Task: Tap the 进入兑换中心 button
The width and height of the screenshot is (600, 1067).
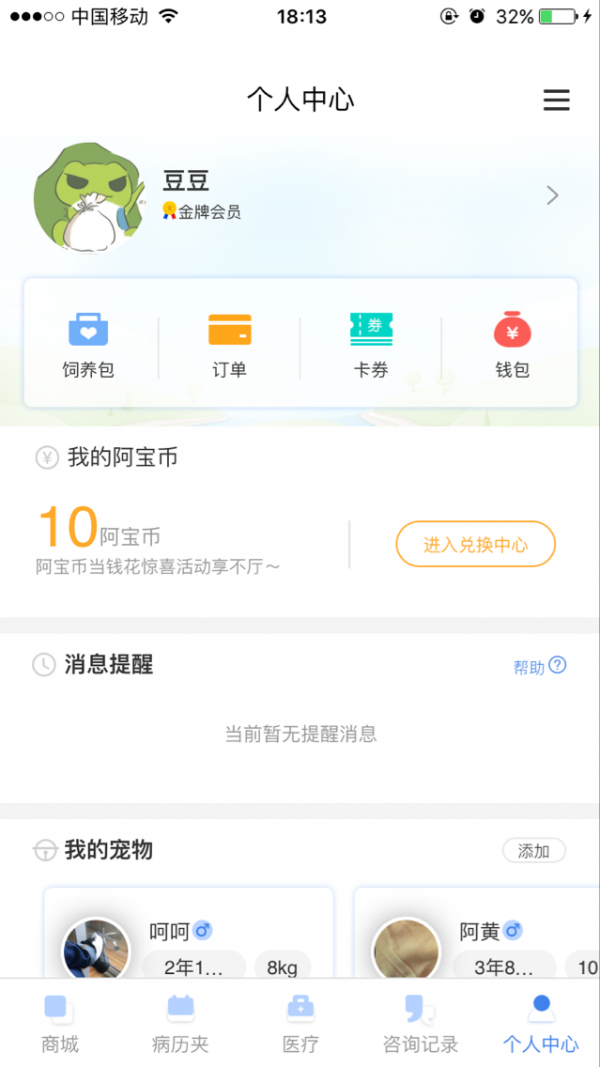Action: coord(475,544)
